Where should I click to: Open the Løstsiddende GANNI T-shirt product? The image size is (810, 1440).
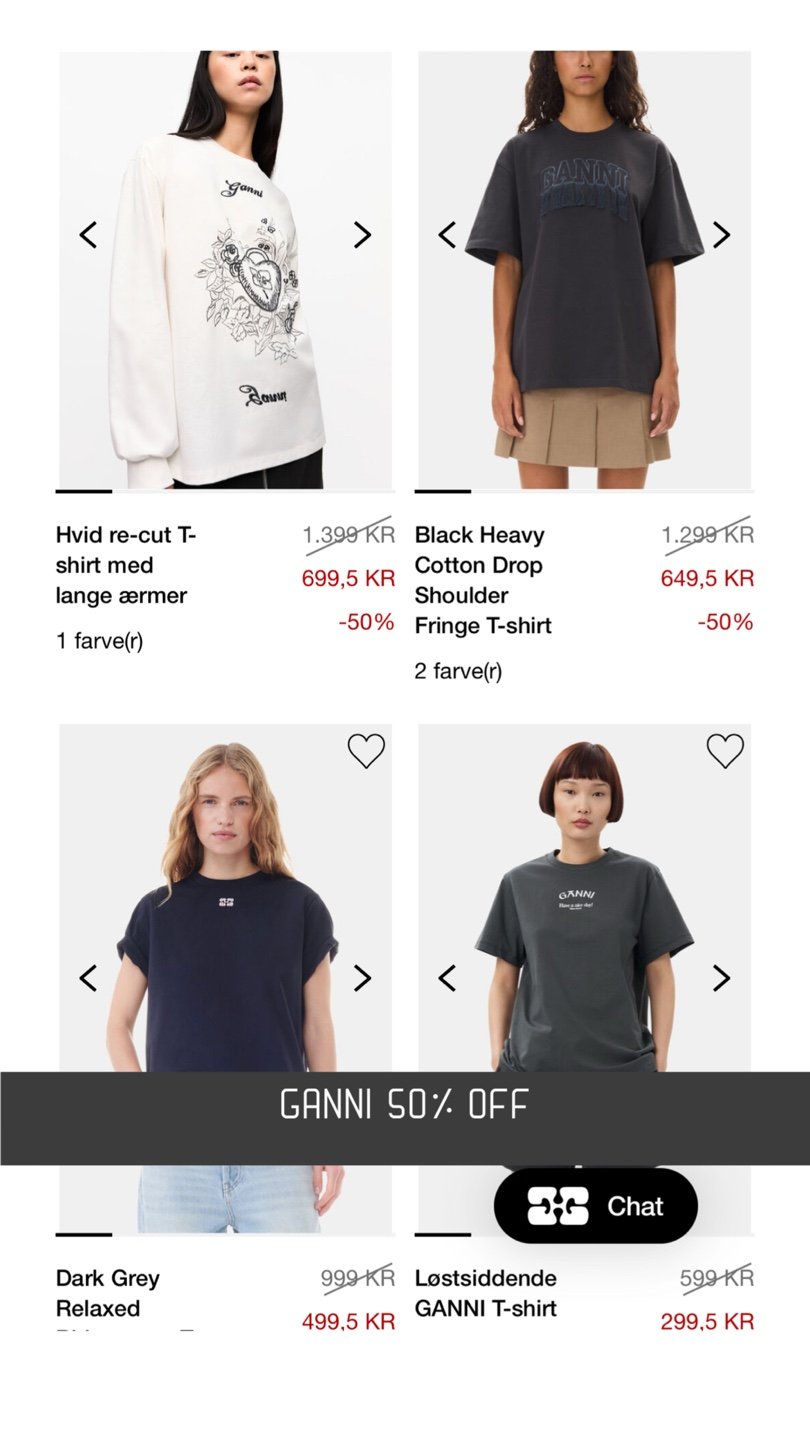pyautogui.click(x=486, y=1293)
